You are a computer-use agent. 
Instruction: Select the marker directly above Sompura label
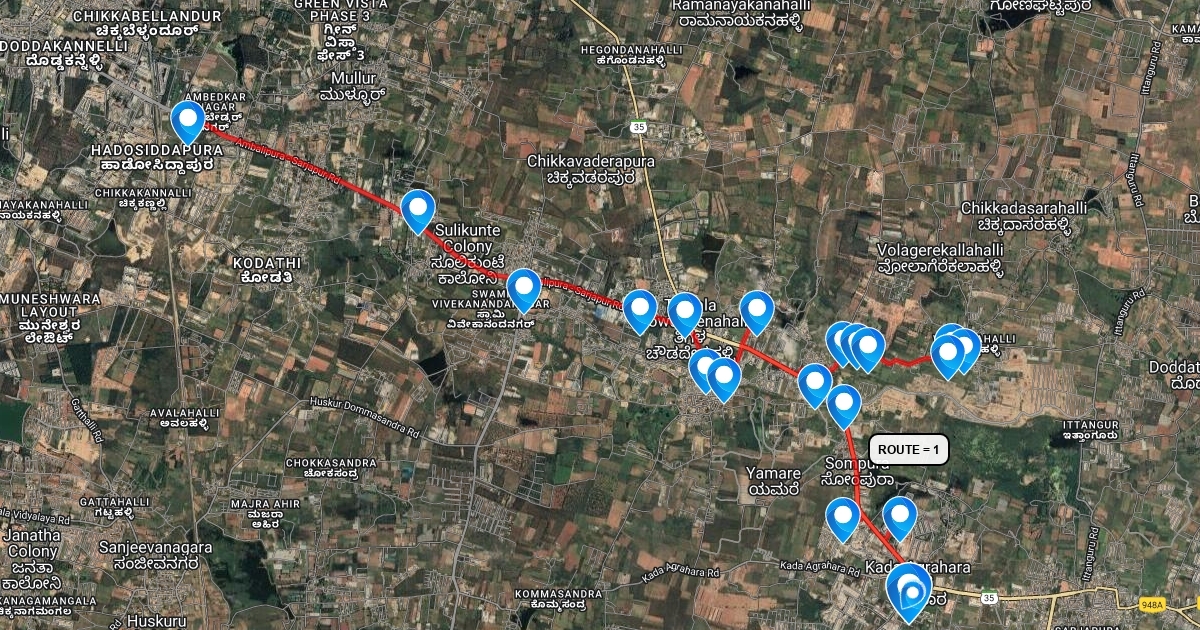[x=844, y=406]
